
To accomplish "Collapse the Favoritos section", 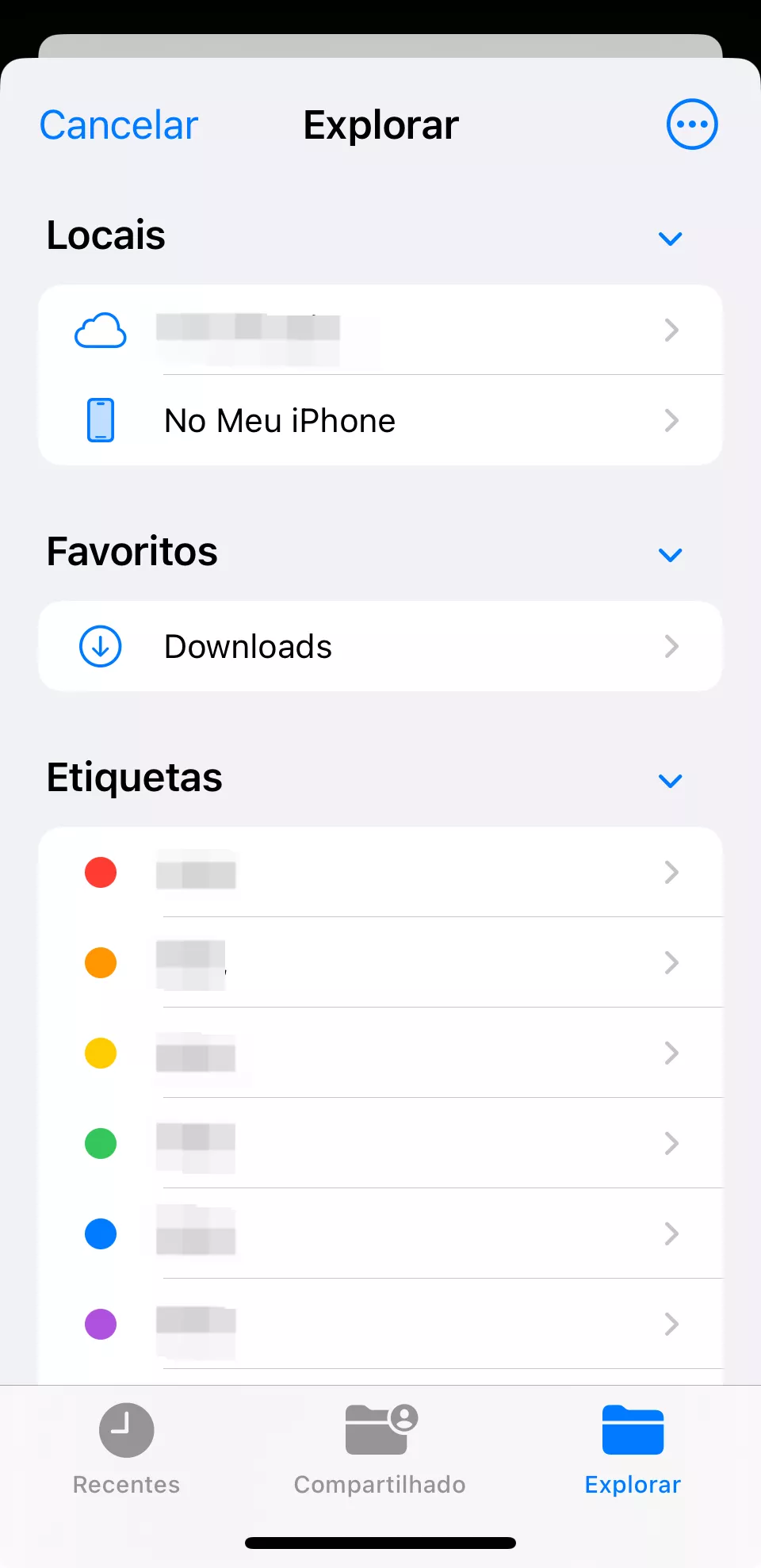I will [670, 555].
